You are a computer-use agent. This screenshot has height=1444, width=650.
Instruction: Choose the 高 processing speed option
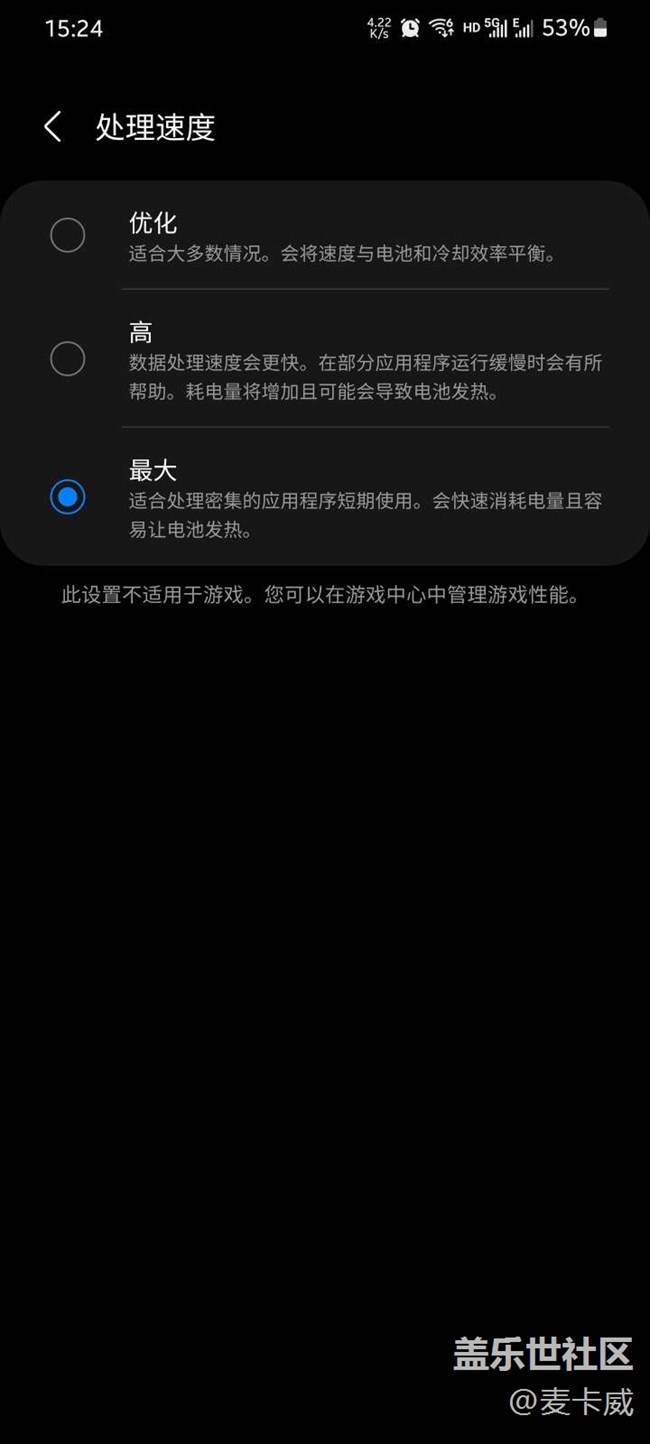[x=68, y=359]
